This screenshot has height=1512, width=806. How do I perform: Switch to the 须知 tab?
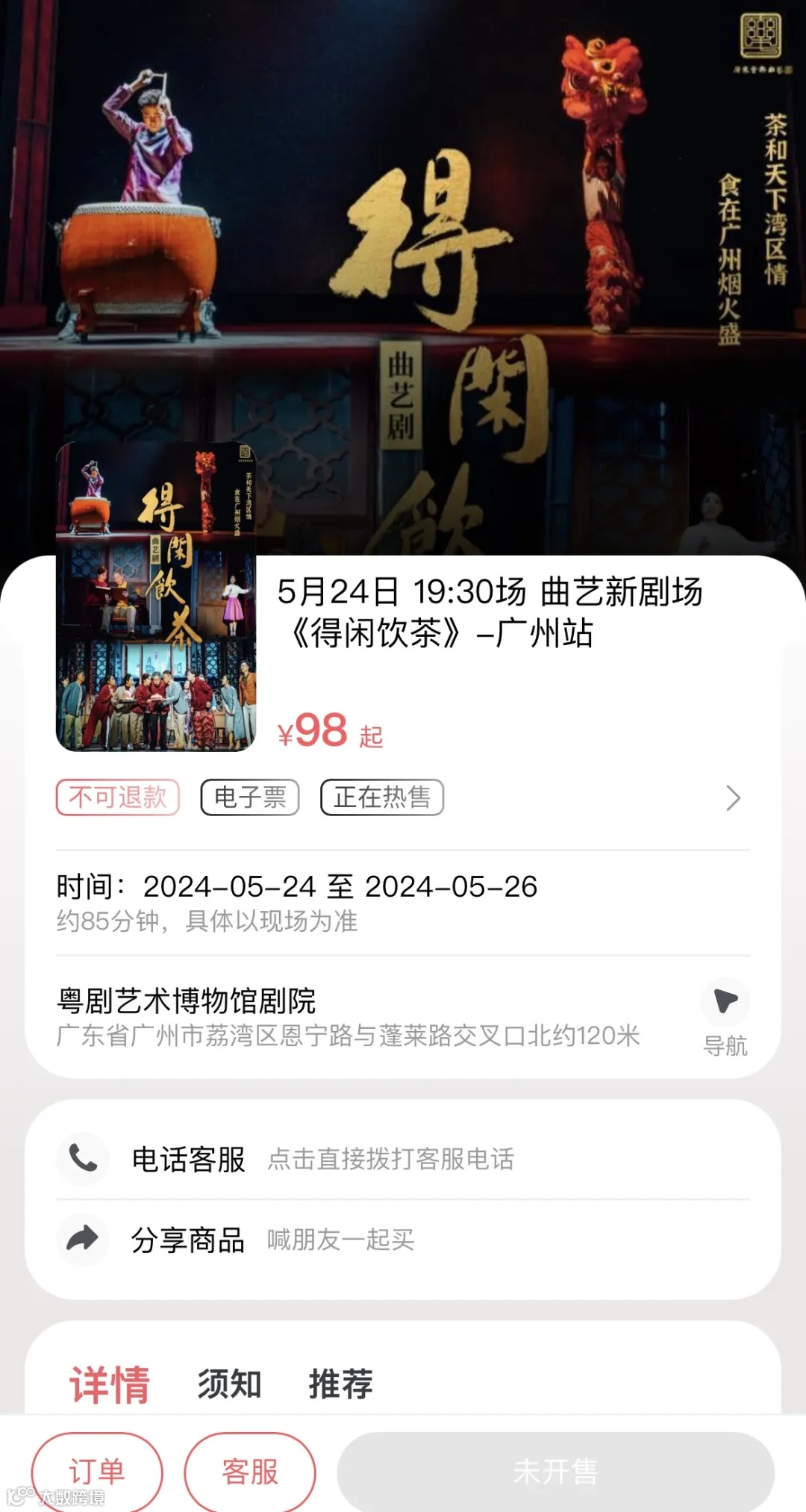pyautogui.click(x=229, y=1384)
